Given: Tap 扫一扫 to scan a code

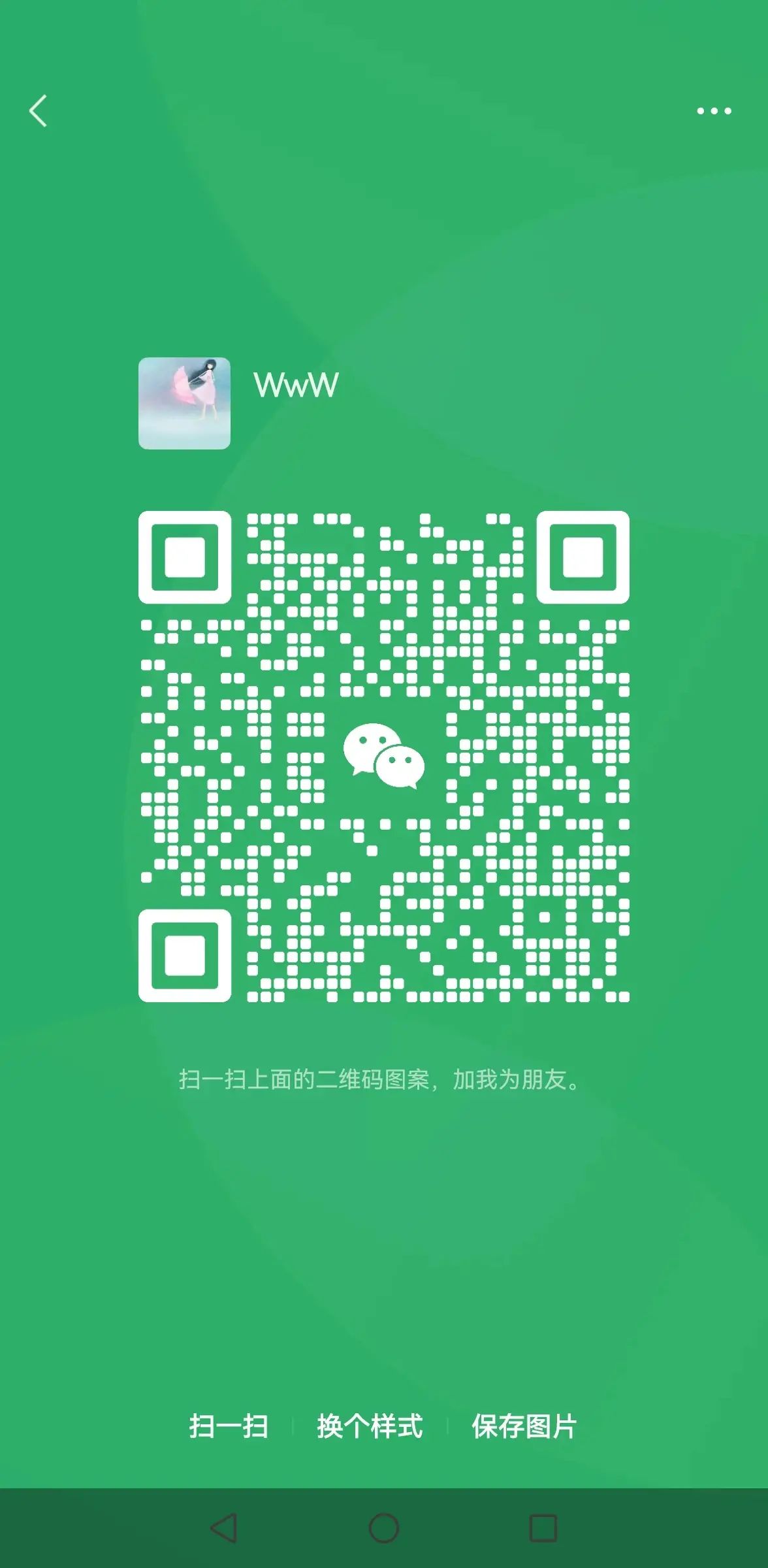Looking at the screenshot, I should click(x=229, y=1426).
